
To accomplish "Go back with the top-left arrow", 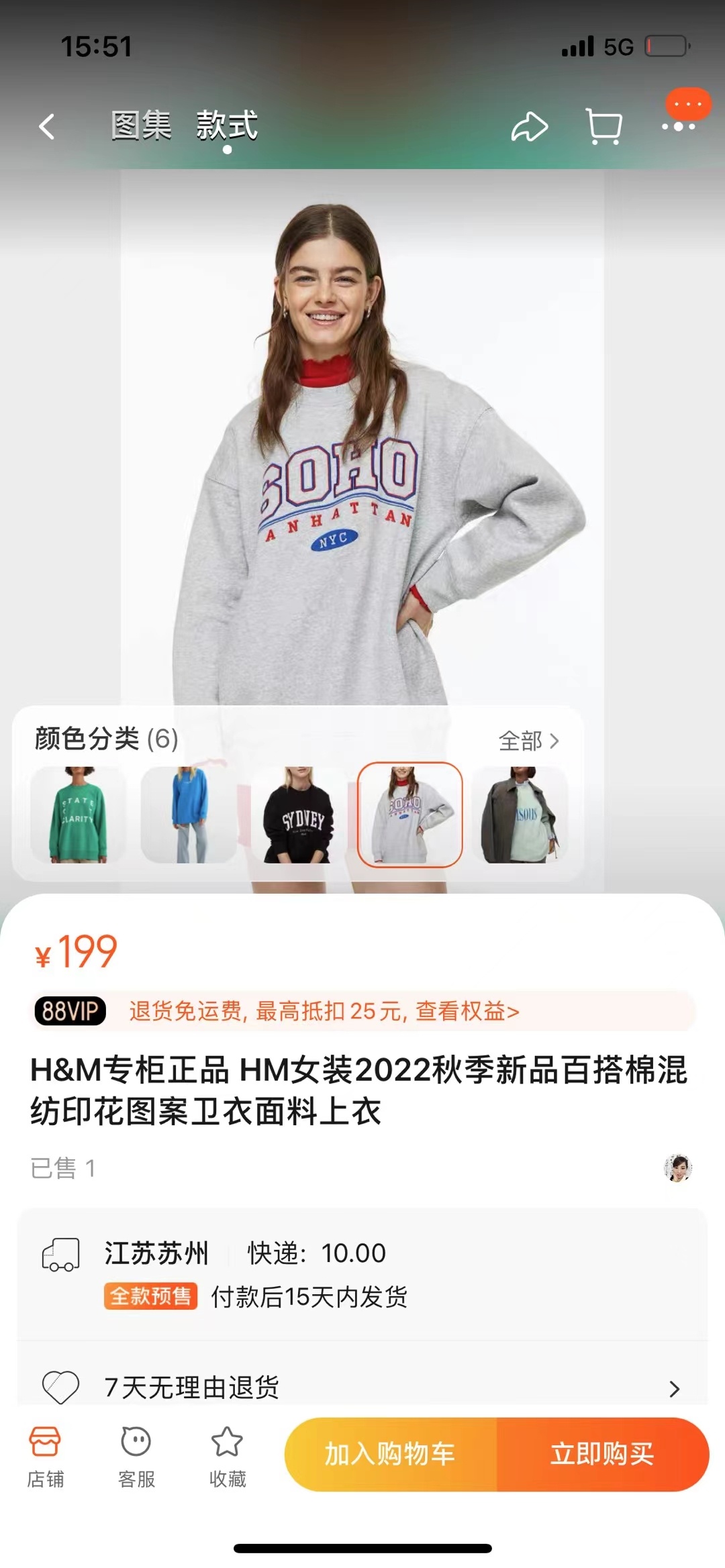I will click(47, 126).
